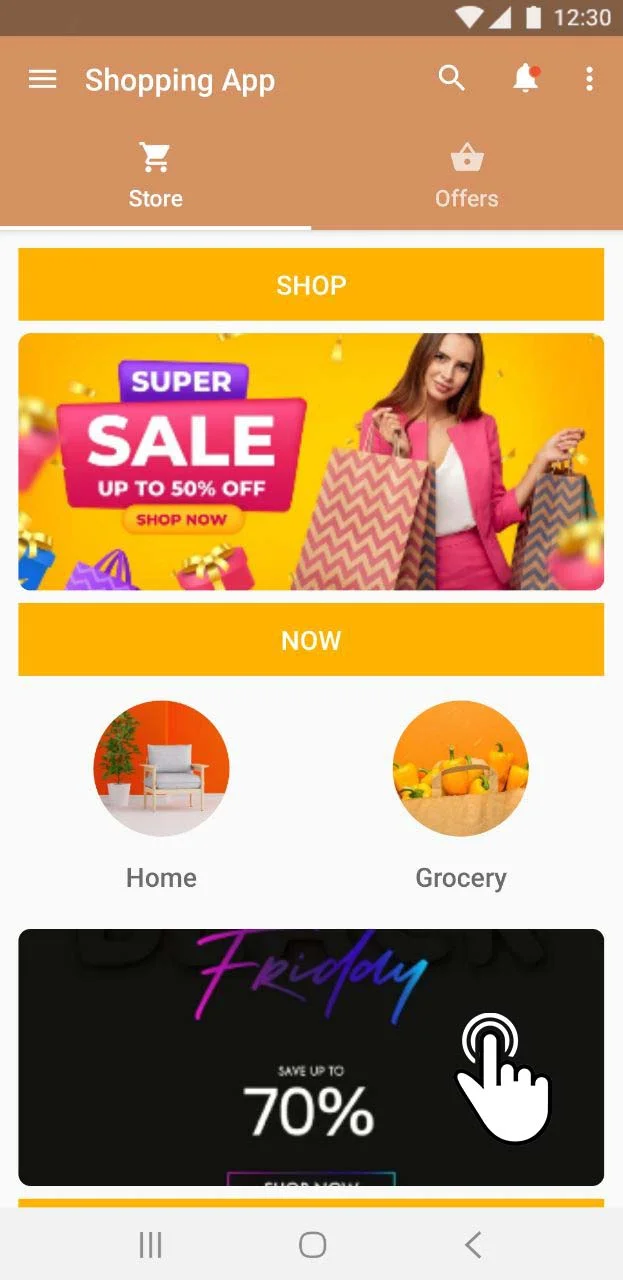The height and width of the screenshot is (1280, 623).
Task: Open the Grocery category
Action: click(460, 770)
